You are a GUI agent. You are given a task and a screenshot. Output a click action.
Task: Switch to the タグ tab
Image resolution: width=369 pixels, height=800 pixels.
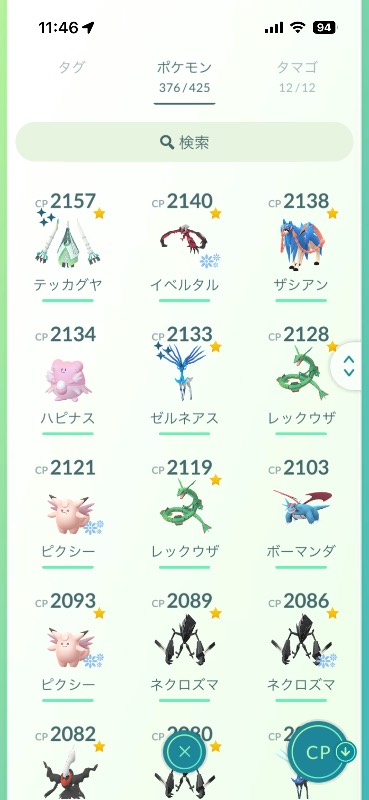tap(71, 67)
